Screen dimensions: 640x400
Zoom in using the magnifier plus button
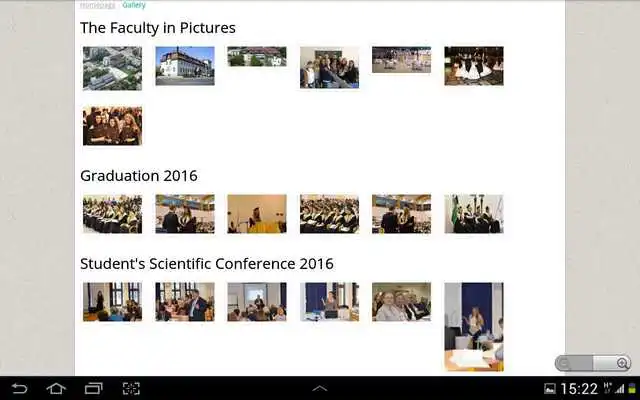622,364
